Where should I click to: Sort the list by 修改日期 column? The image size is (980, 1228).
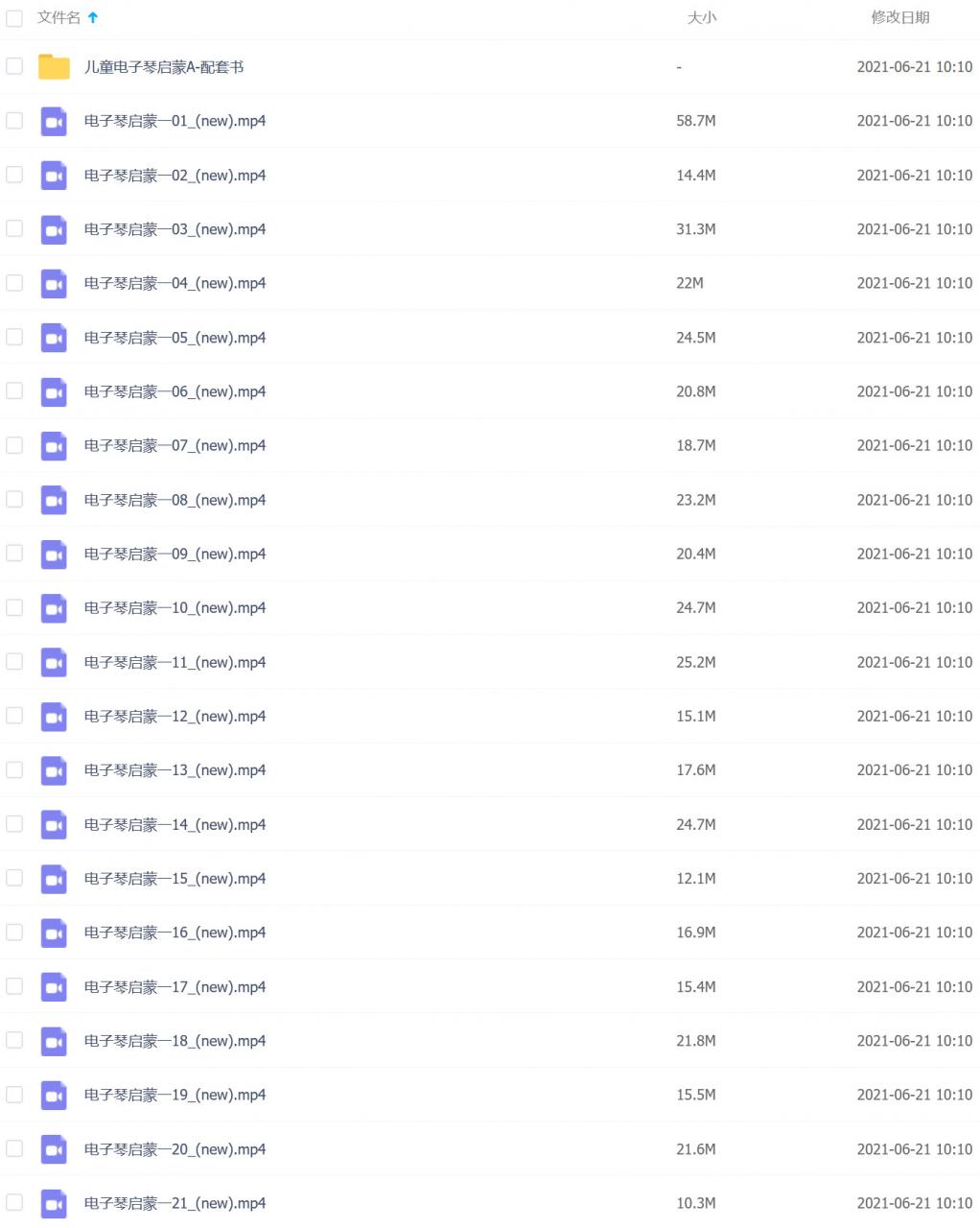tap(899, 18)
